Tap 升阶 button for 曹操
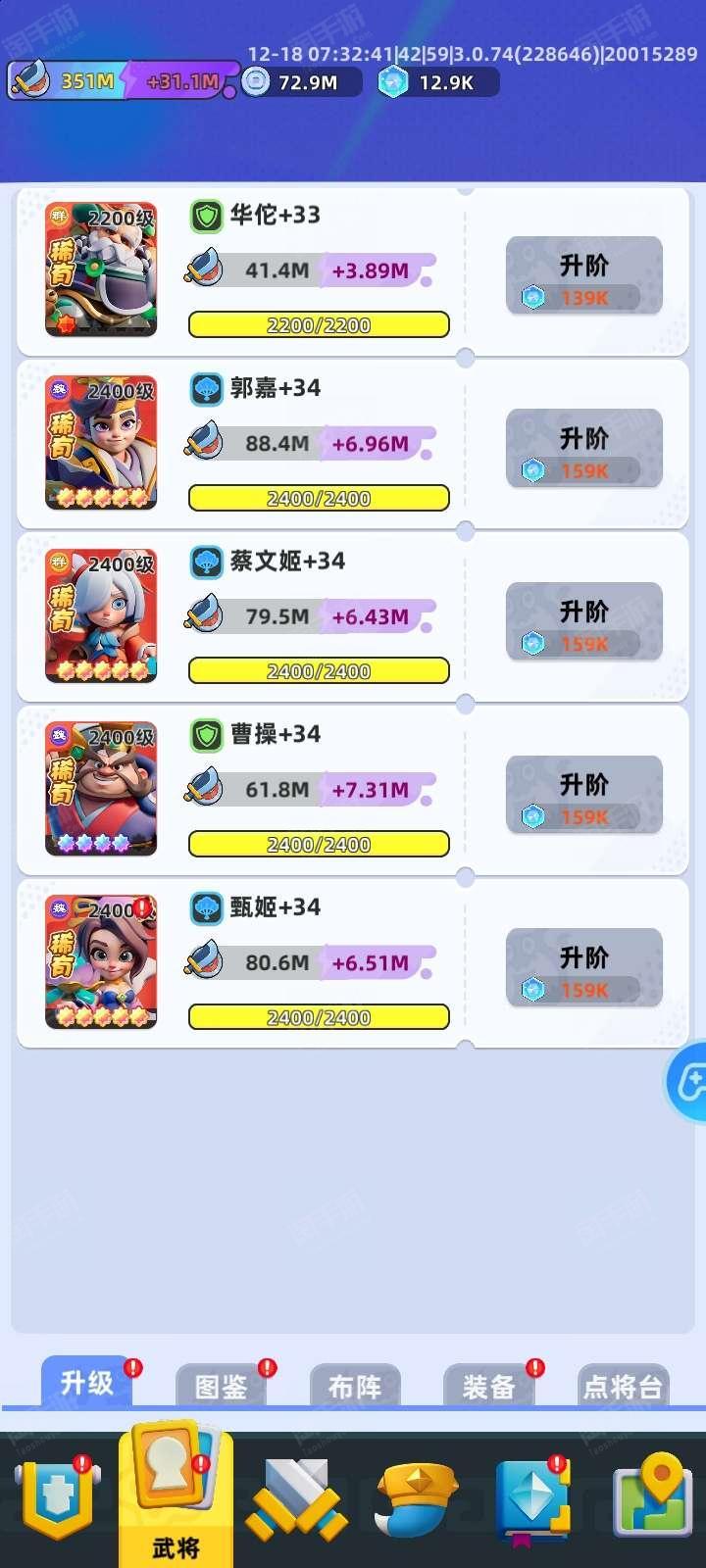The height and width of the screenshot is (1568, 706). coord(584,795)
